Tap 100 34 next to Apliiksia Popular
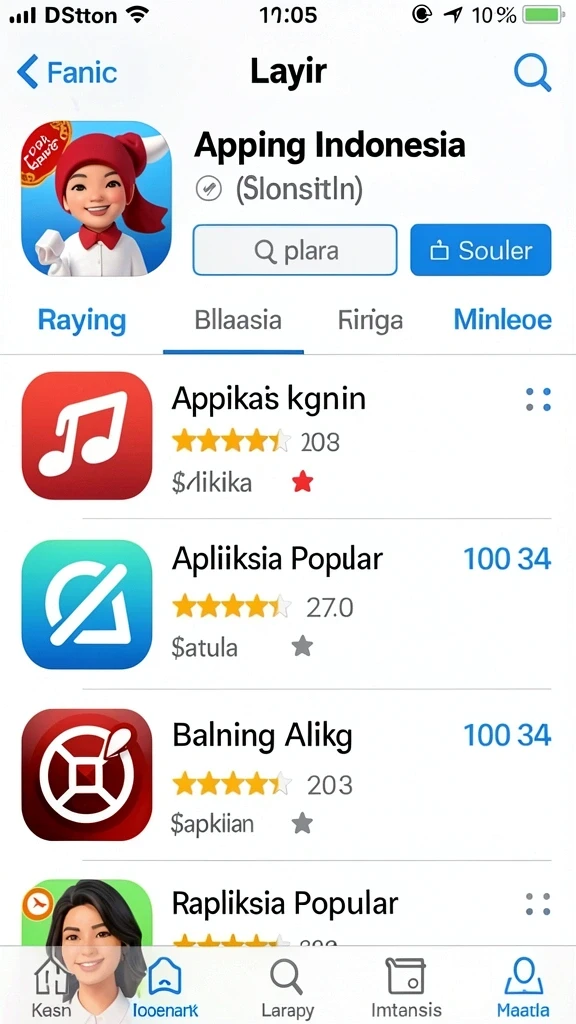This screenshot has width=576, height=1024. point(507,559)
